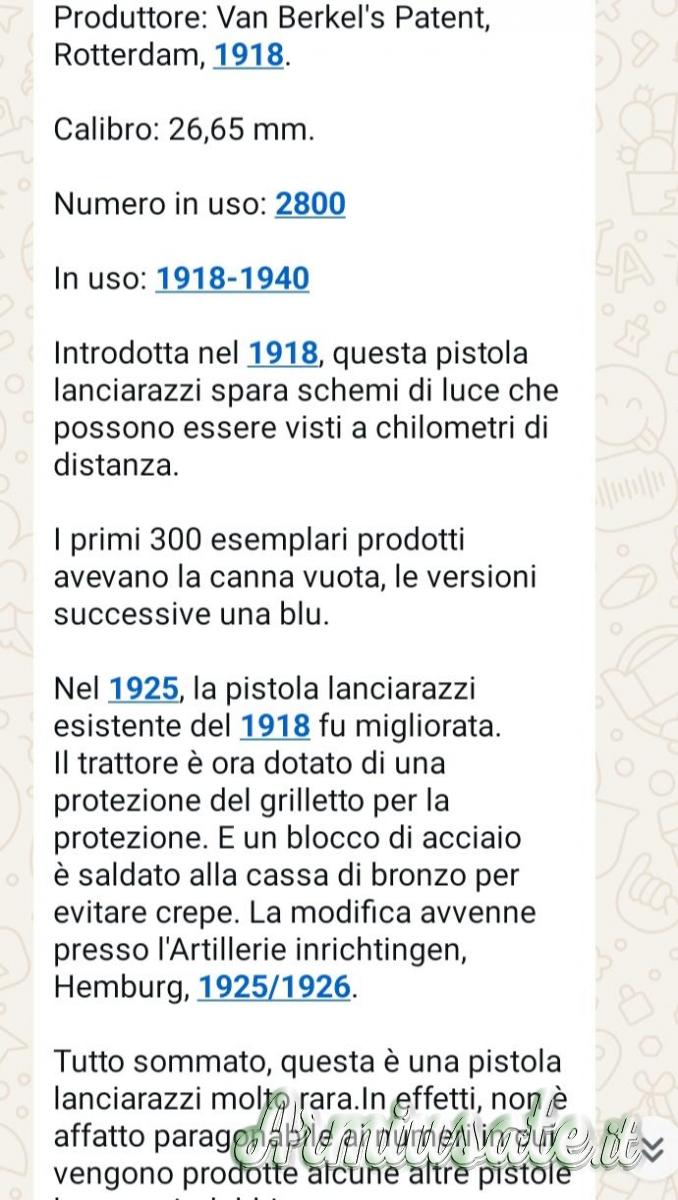Open the 2800 link beside Numero in uso
This screenshot has height=1200, width=678.
point(310,204)
